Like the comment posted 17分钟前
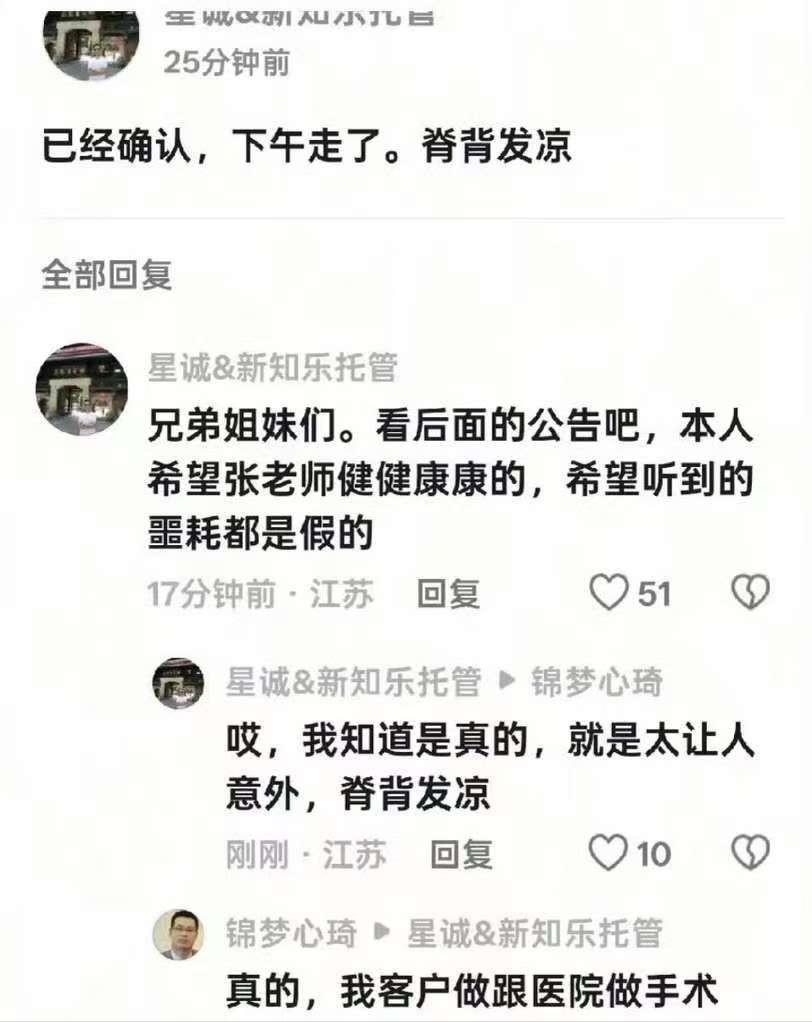The width and height of the screenshot is (812, 1022). click(x=608, y=593)
